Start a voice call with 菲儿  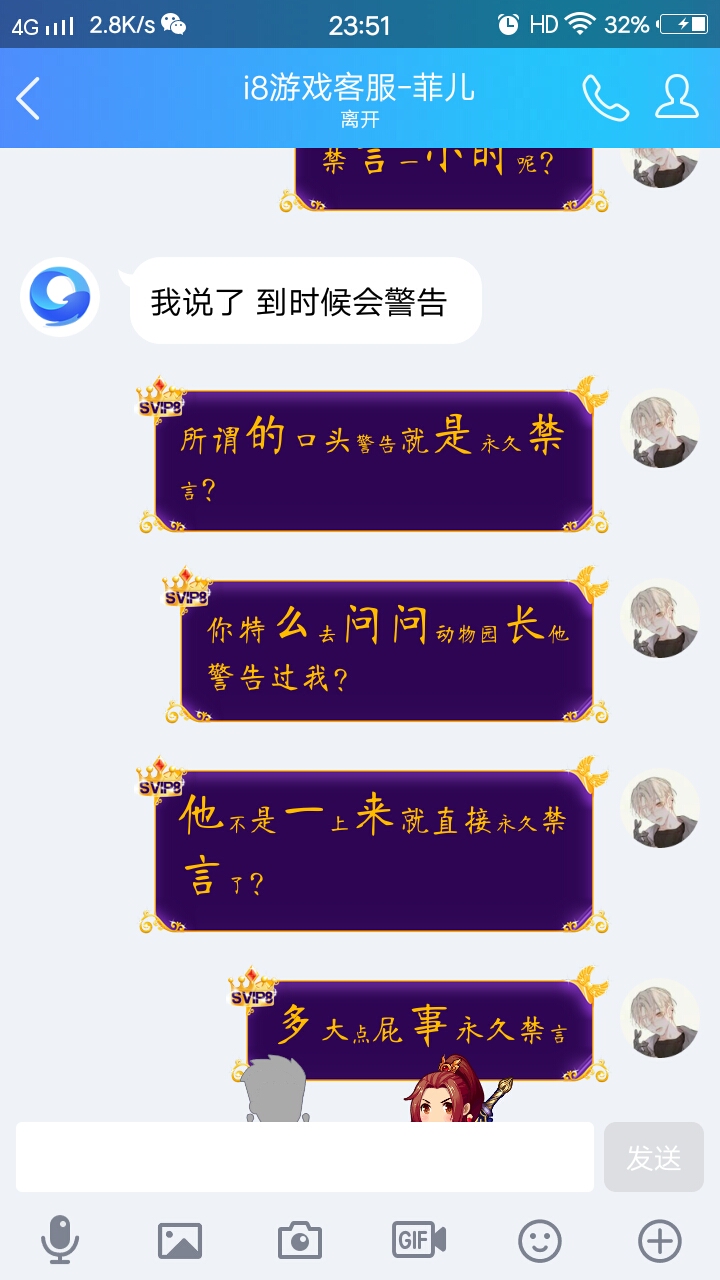click(605, 98)
